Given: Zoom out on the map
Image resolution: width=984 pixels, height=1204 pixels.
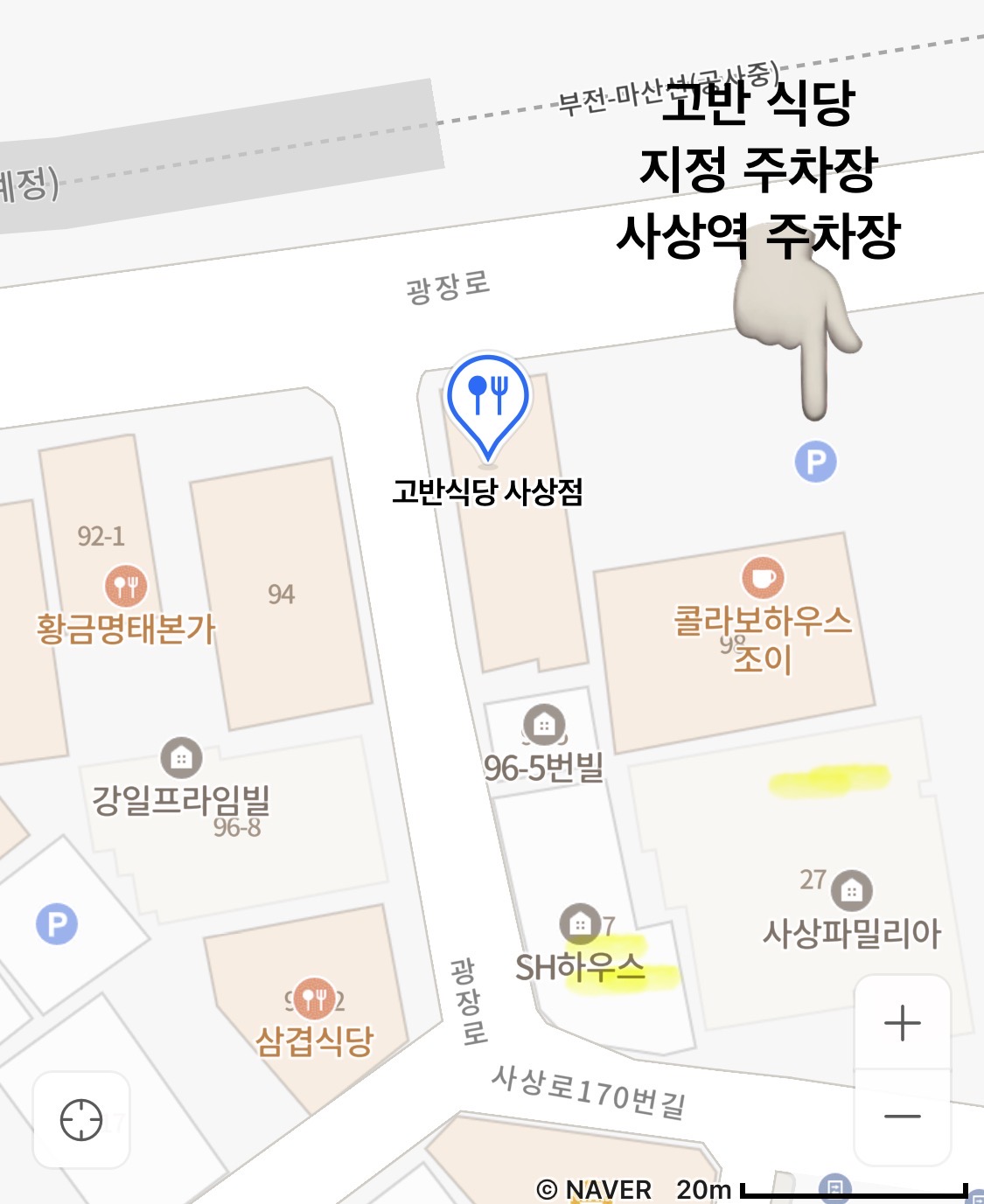Looking at the screenshot, I should 902,1117.
